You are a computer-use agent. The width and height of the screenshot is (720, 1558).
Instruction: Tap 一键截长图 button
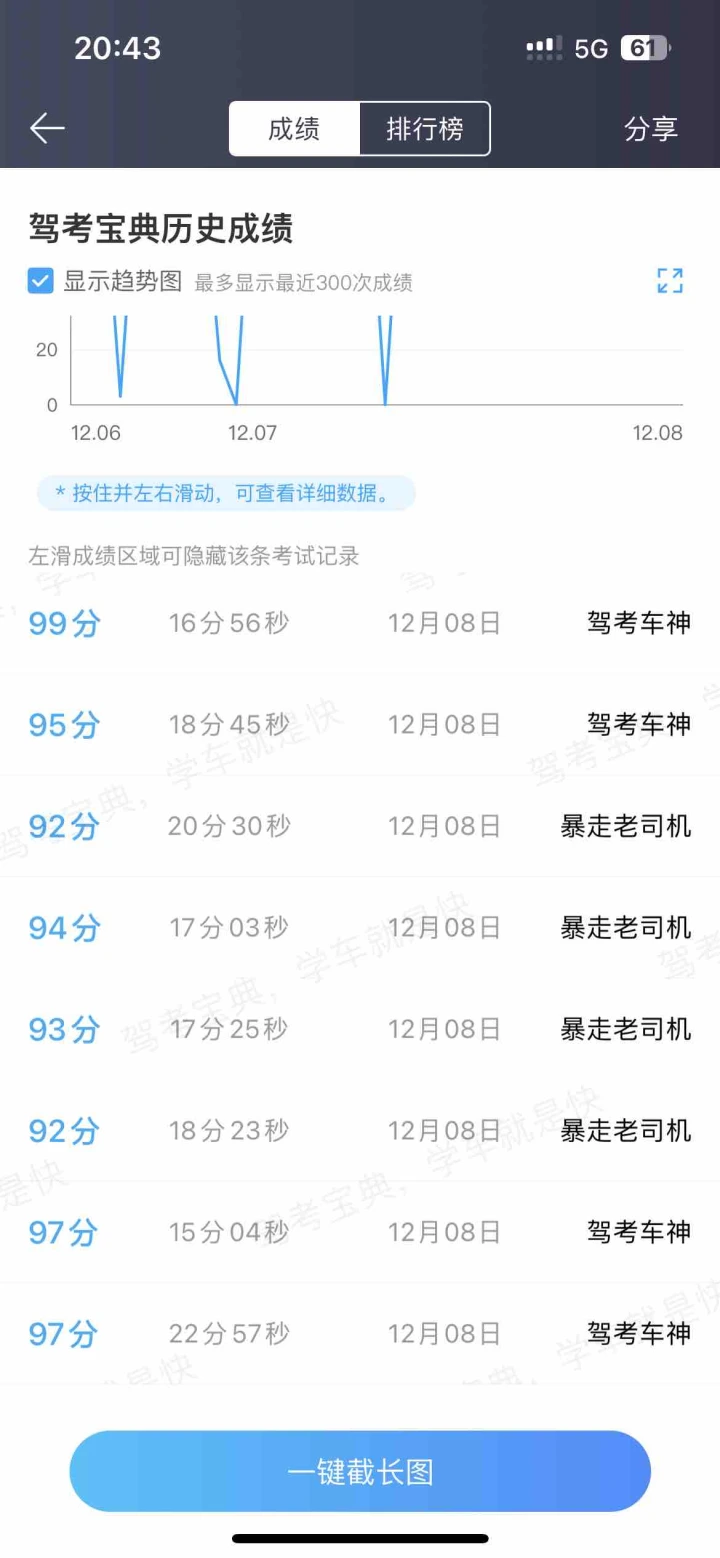click(360, 1471)
